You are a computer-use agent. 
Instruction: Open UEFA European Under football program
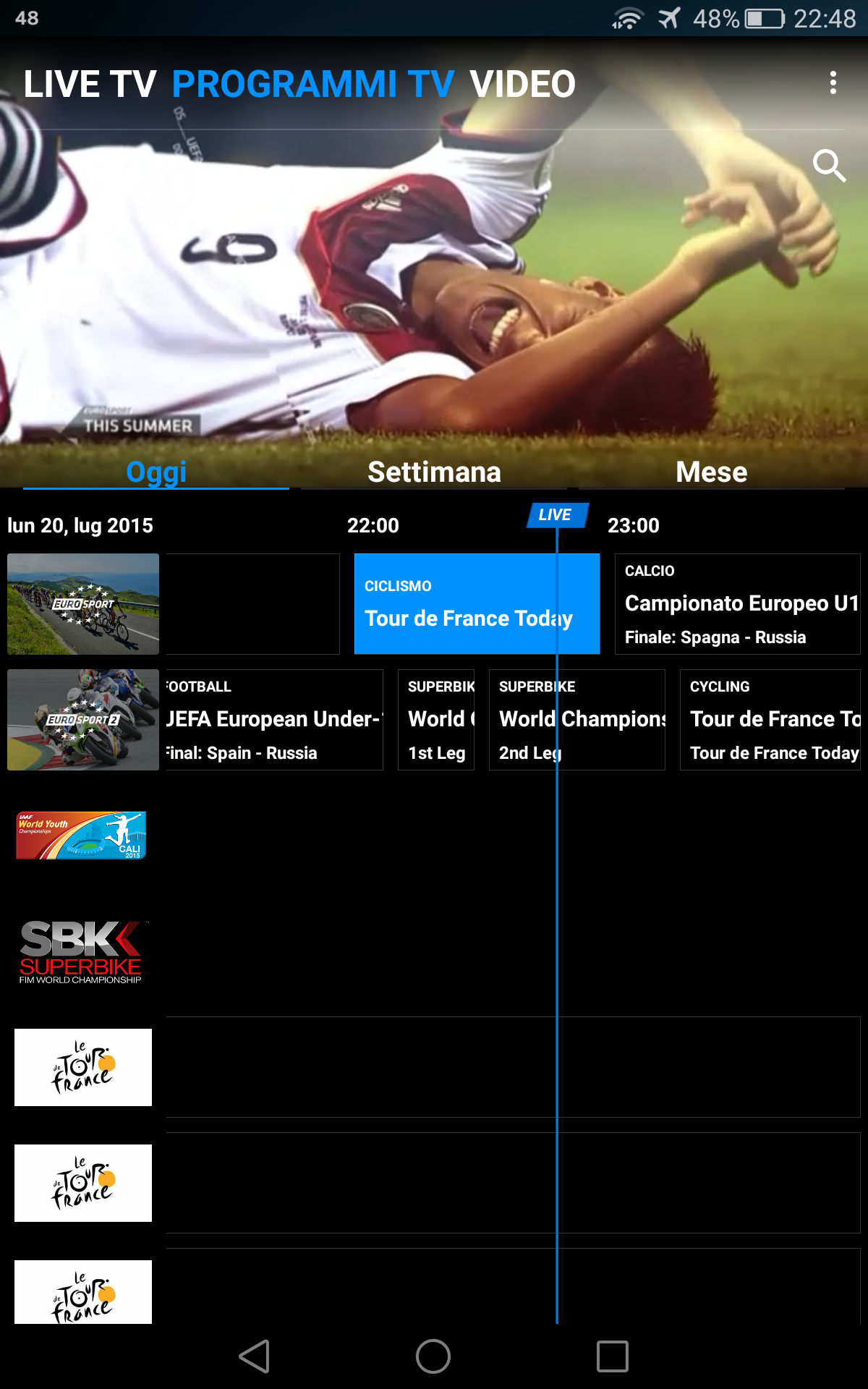[274, 720]
